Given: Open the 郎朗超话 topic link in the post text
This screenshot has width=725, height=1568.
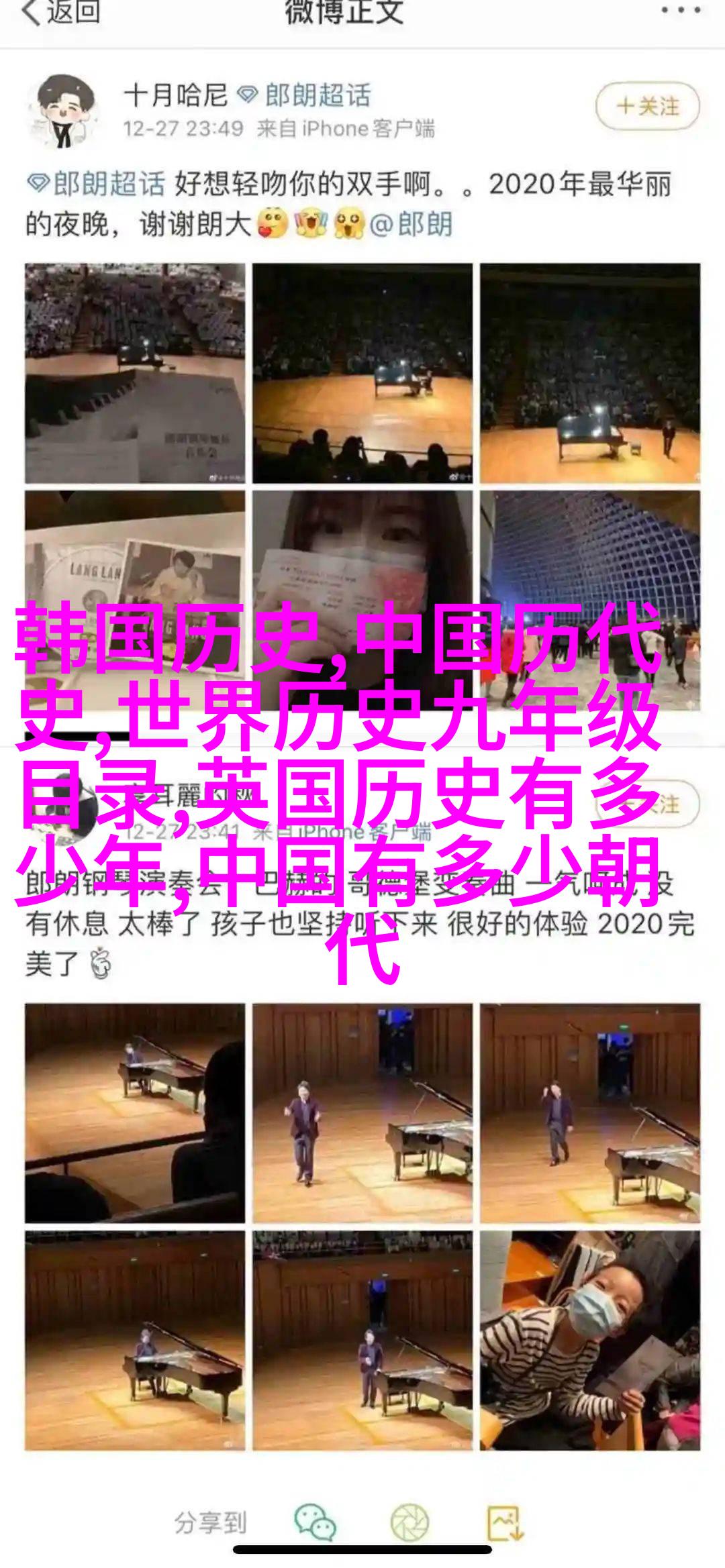Looking at the screenshot, I should coord(95,185).
